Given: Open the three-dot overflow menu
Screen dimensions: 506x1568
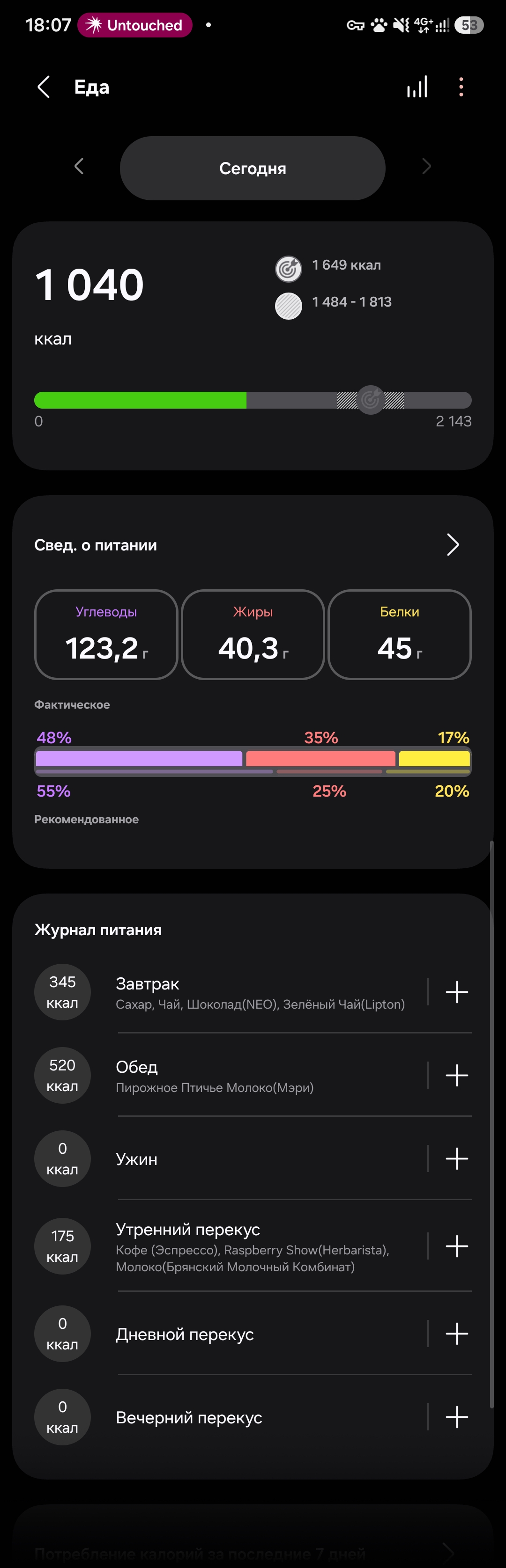Looking at the screenshot, I should [461, 87].
